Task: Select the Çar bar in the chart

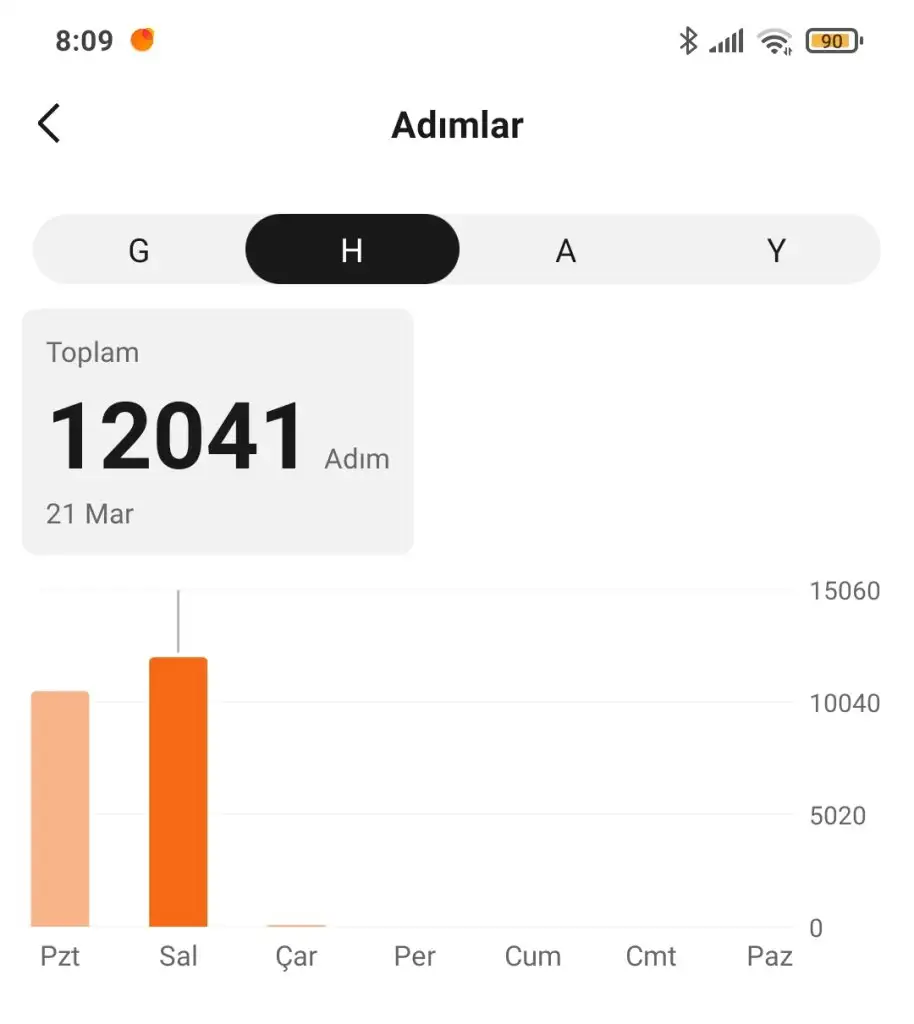Action: [x=297, y=924]
